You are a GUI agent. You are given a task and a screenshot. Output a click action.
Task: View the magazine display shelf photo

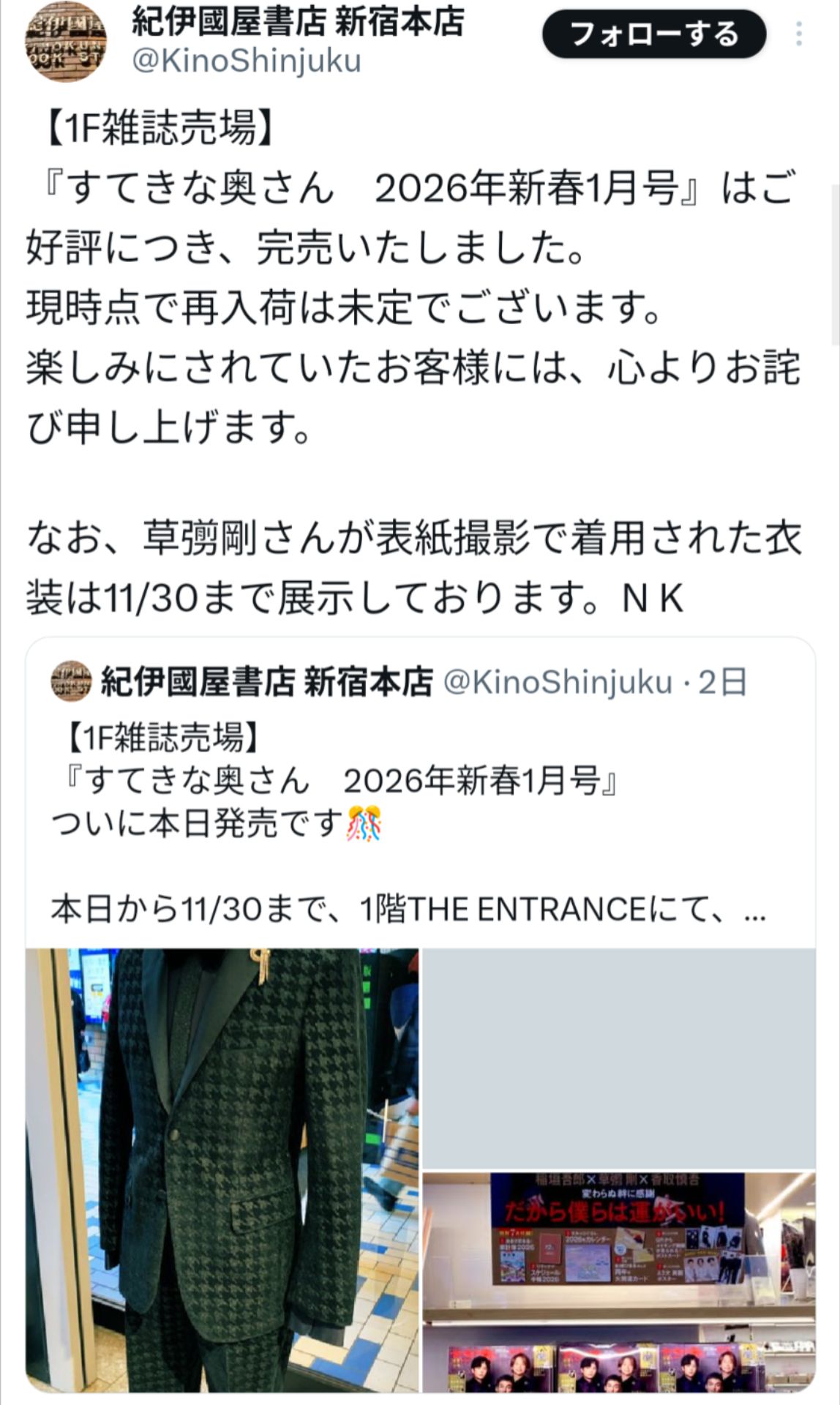click(619, 1281)
